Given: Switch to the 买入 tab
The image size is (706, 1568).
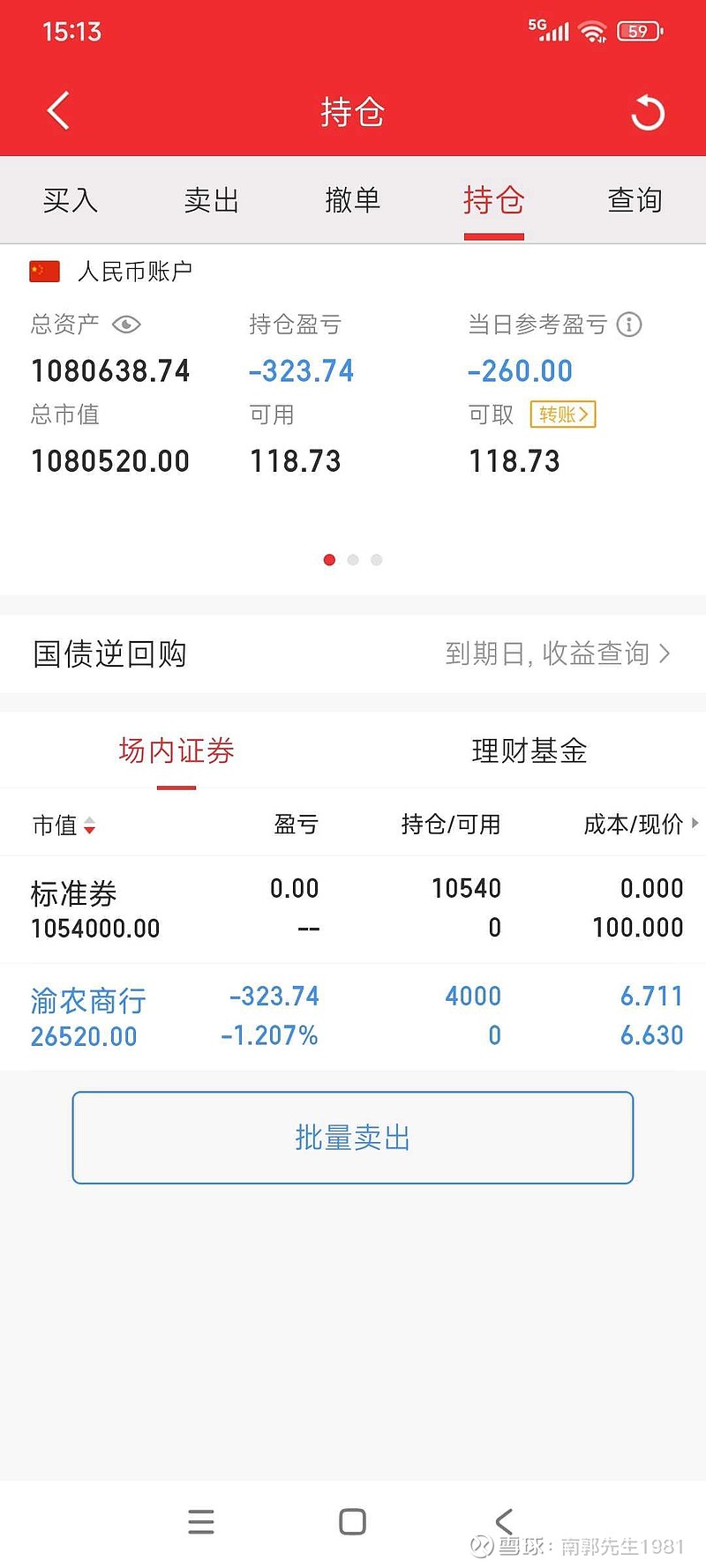Looking at the screenshot, I should pos(71,200).
